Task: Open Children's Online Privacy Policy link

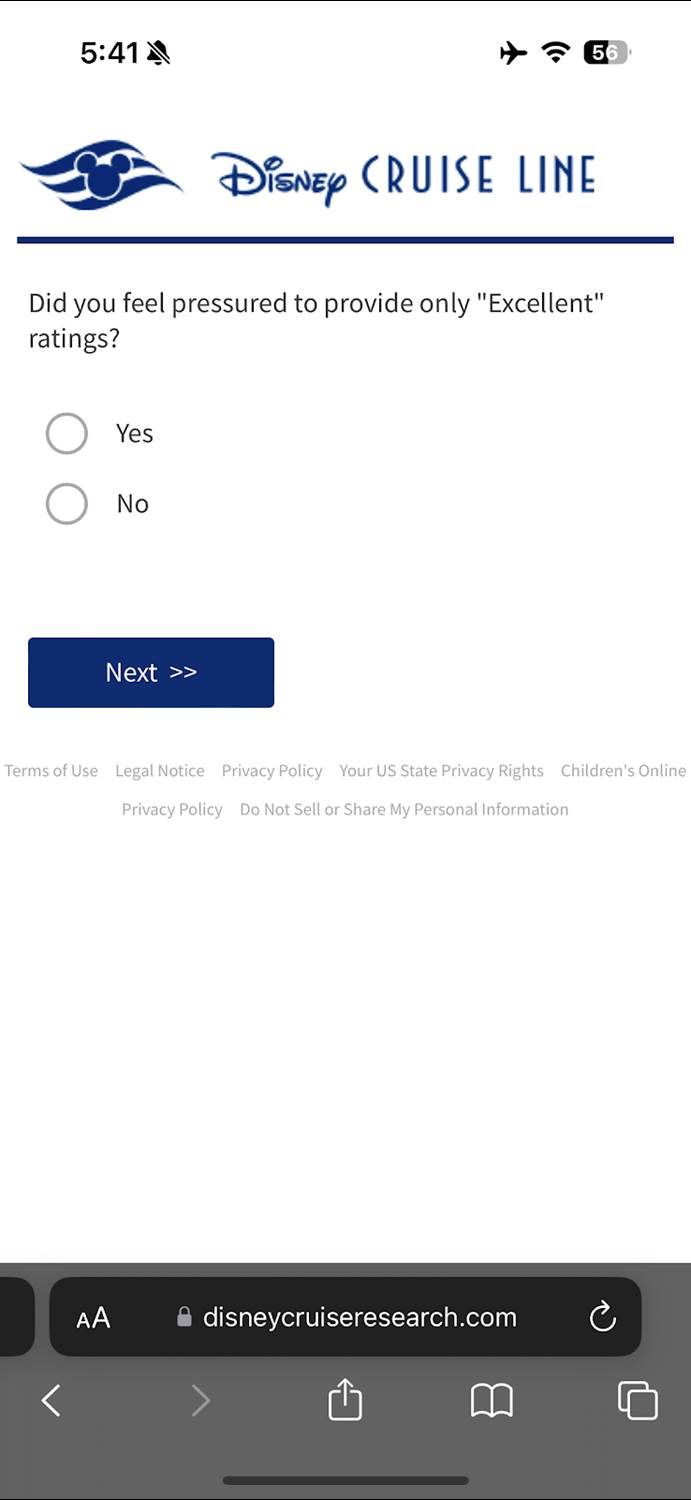Action: 623,771
